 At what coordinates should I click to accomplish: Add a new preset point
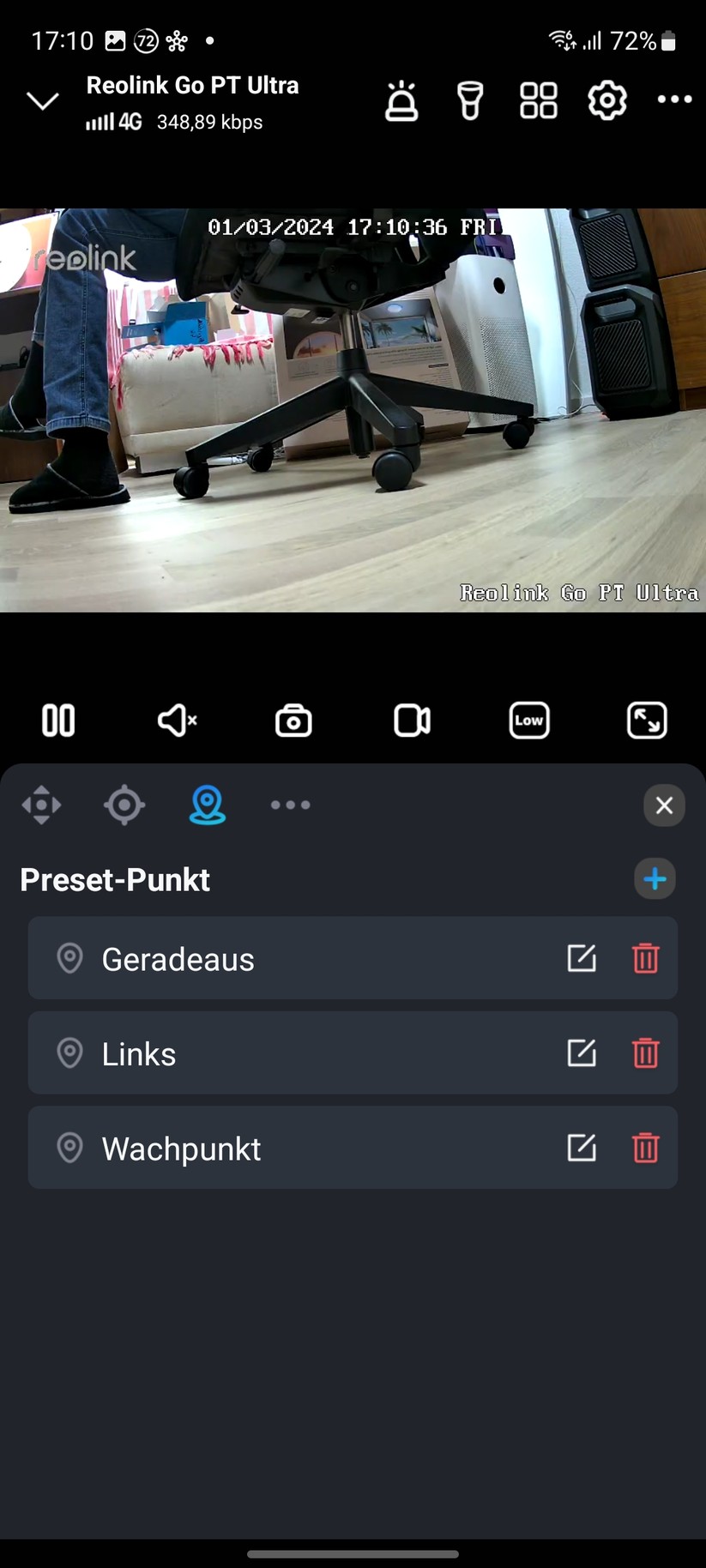point(655,878)
